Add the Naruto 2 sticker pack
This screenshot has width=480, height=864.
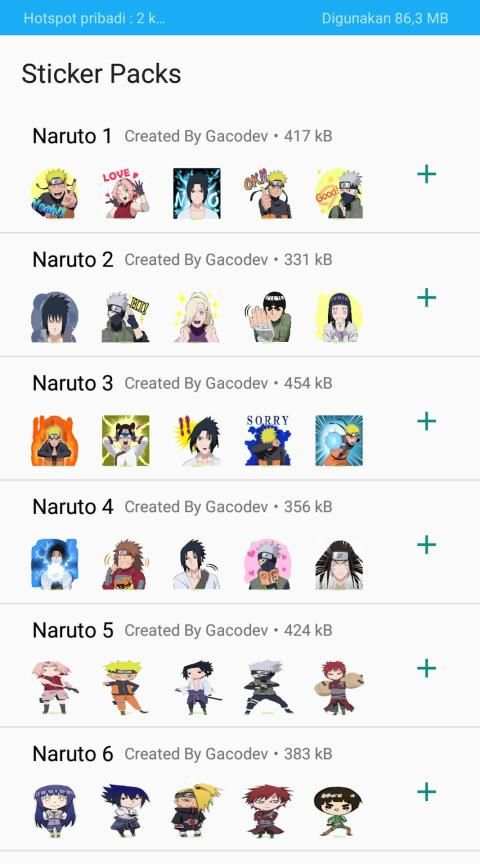point(427,298)
